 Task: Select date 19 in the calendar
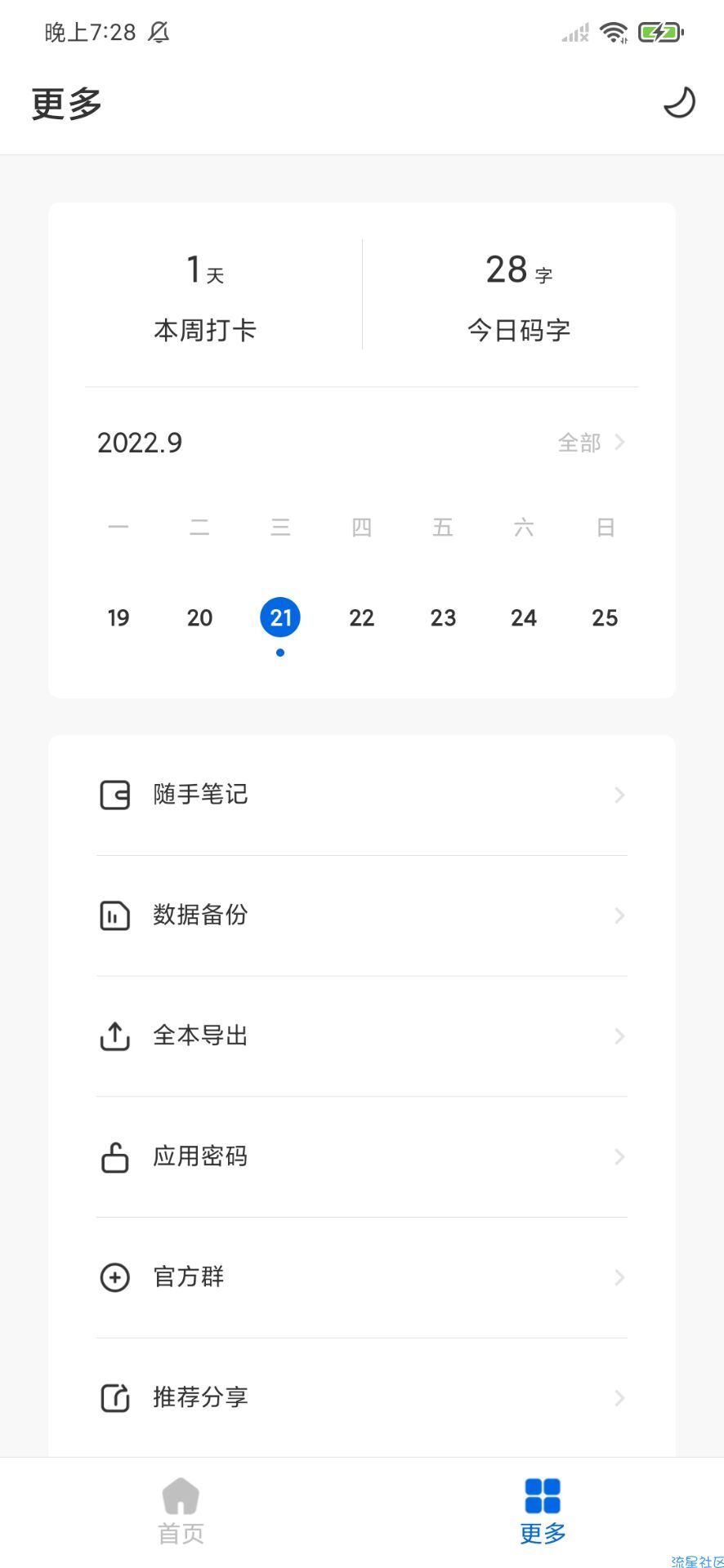click(x=118, y=618)
